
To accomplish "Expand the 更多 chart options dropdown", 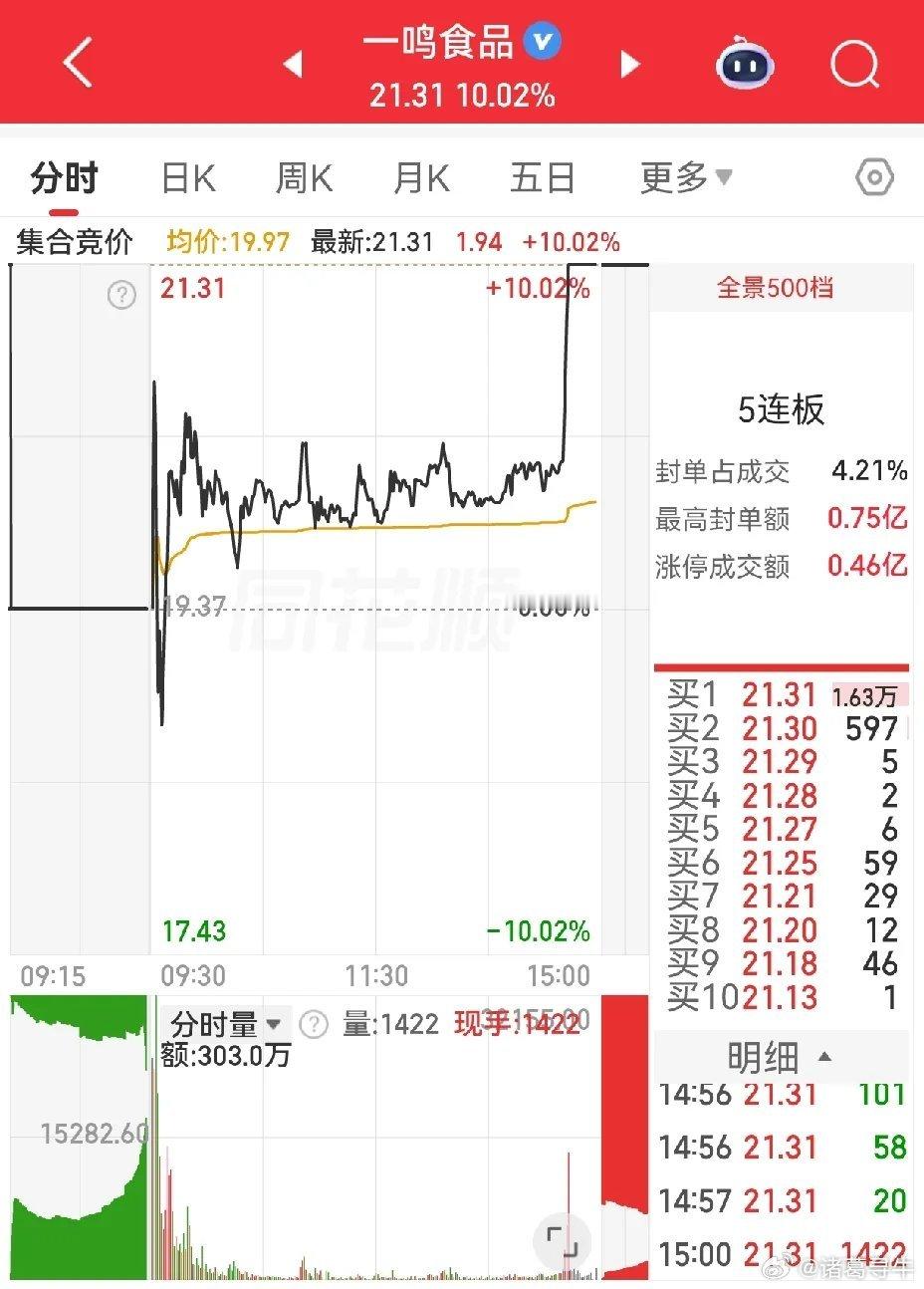I will pyautogui.click(x=686, y=178).
